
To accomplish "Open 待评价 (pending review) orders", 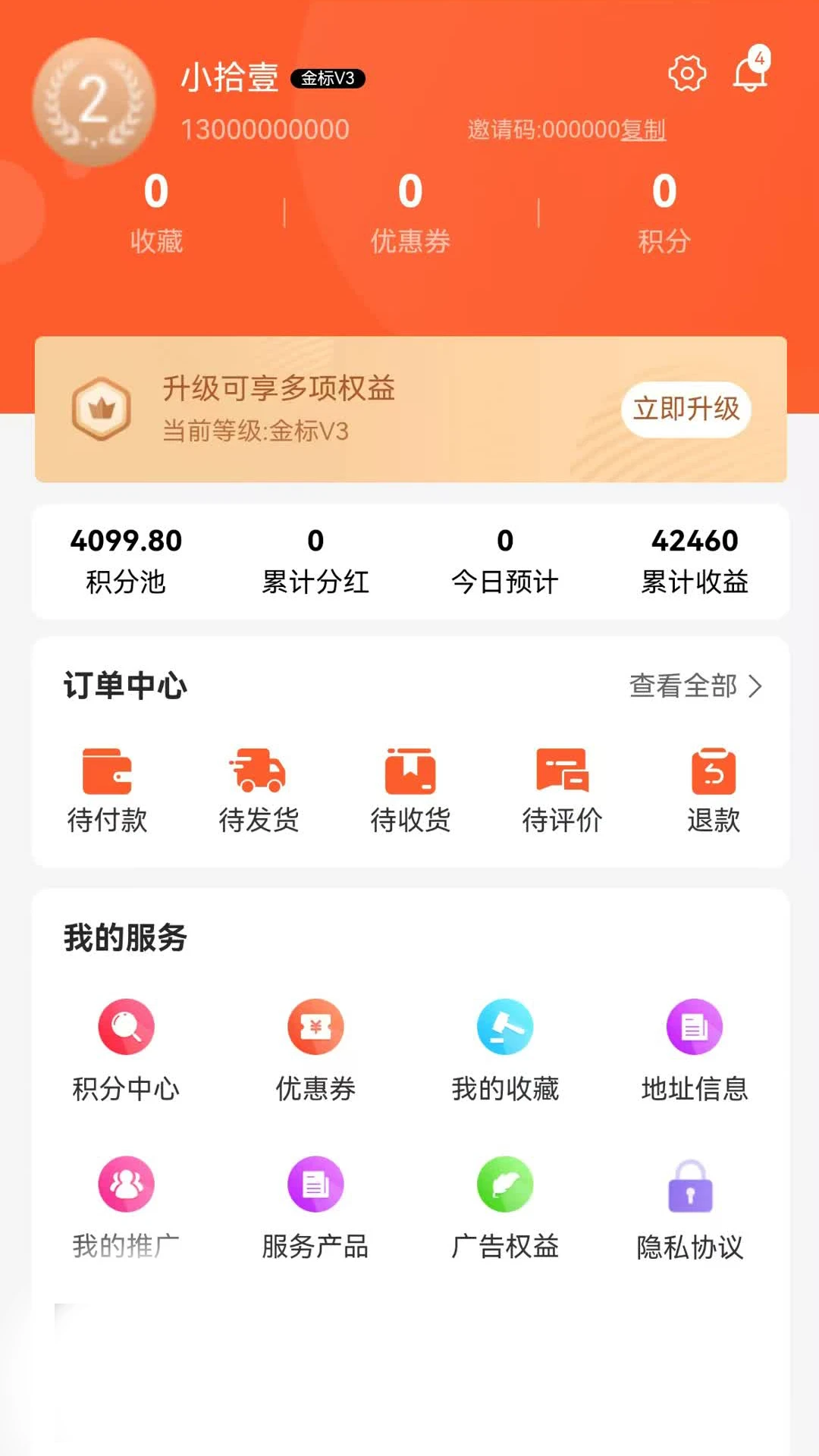I will pyautogui.click(x=561, y=789).
